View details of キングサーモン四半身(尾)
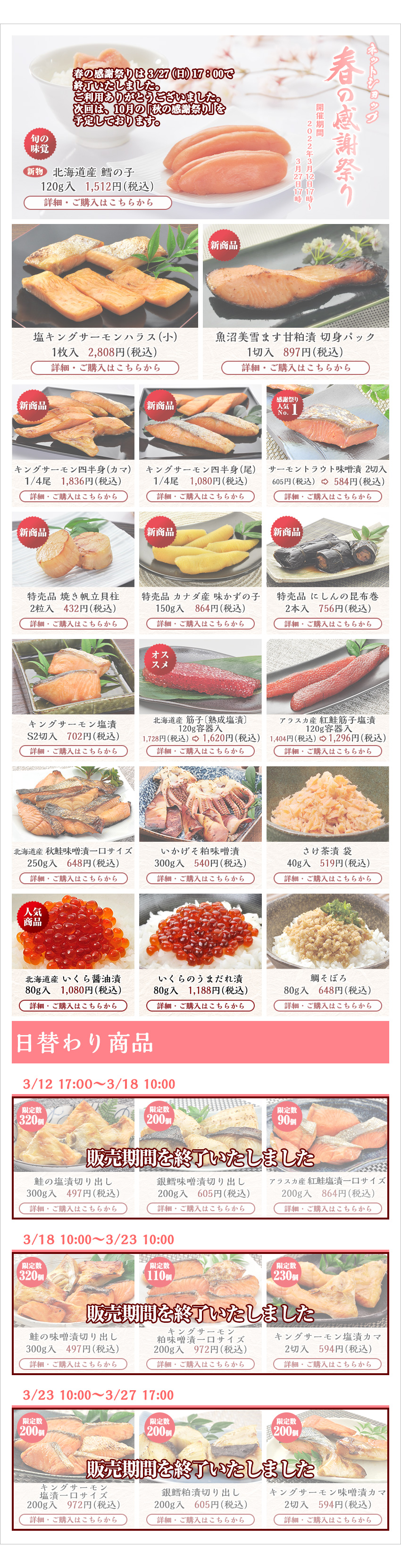The image size is (401, 1568). tap(200, 496)
